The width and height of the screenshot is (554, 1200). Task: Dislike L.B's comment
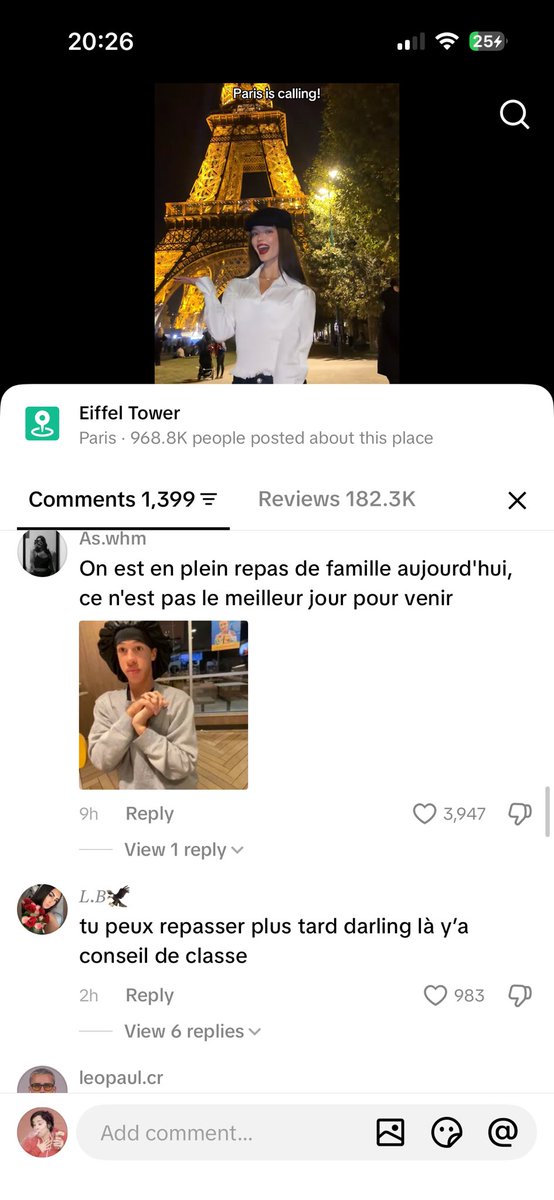(x=520, y=995)
